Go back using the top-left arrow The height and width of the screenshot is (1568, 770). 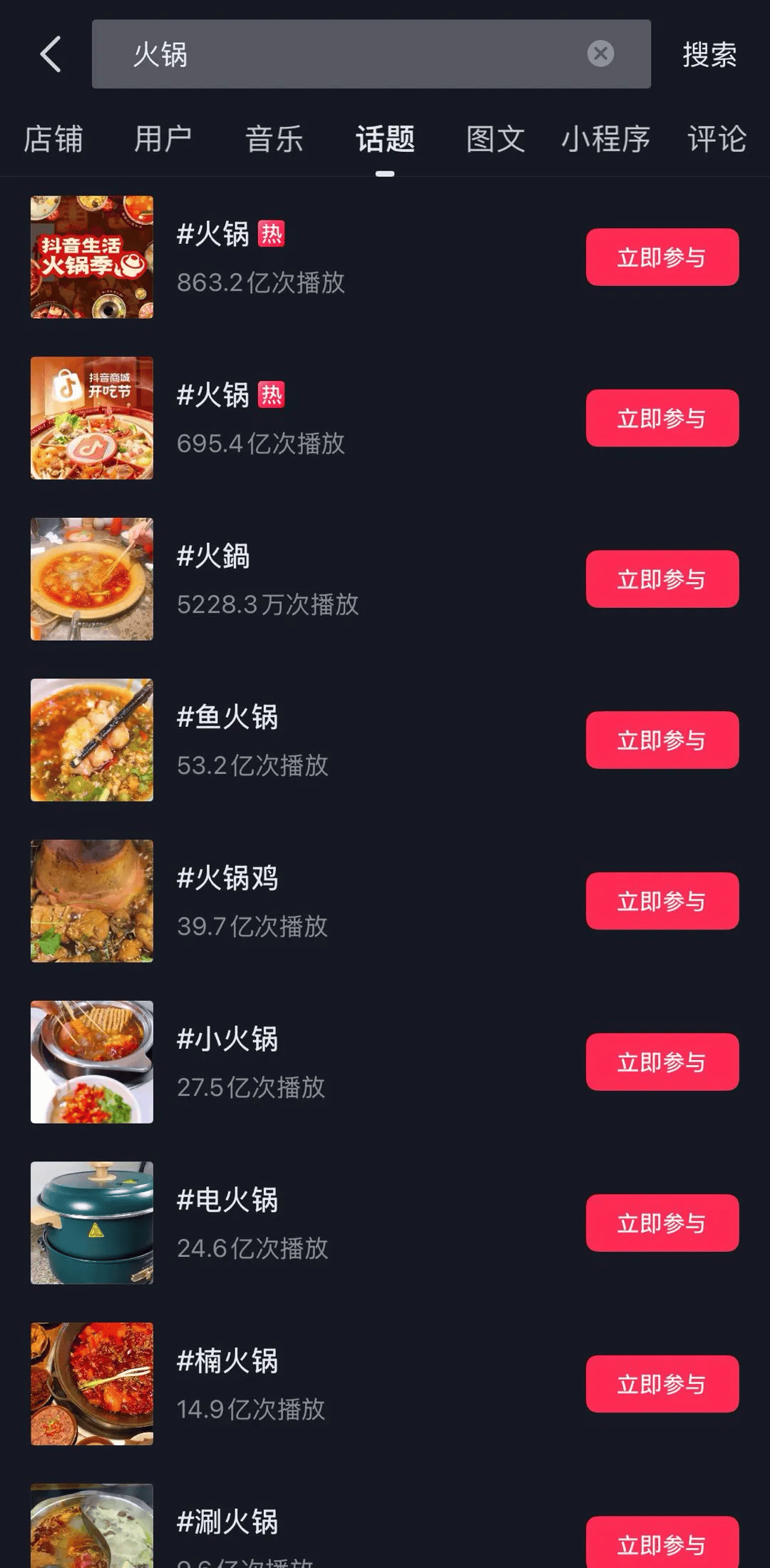(x=51, y=54)
